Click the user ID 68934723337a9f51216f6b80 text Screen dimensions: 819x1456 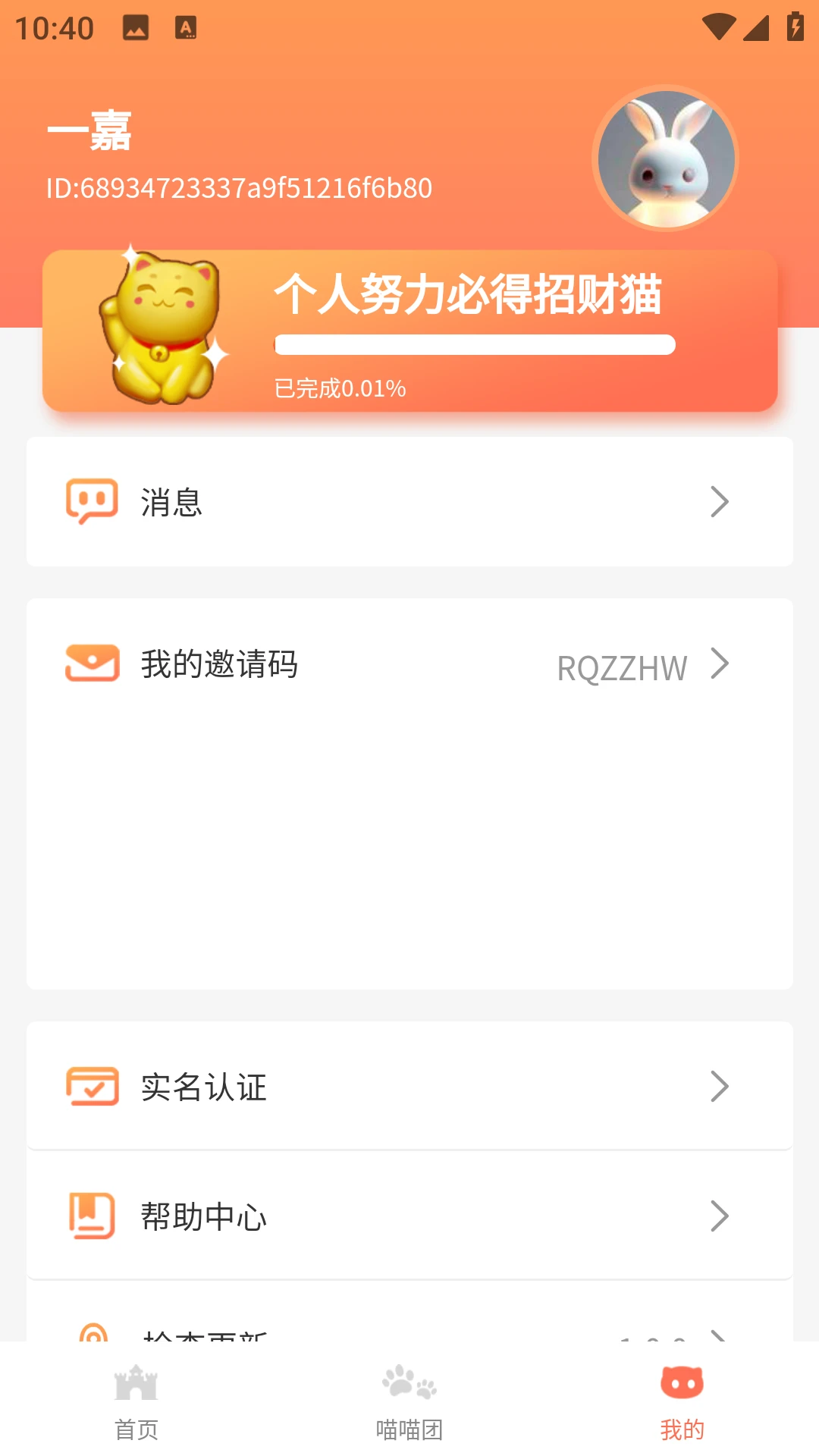(237, 188)
